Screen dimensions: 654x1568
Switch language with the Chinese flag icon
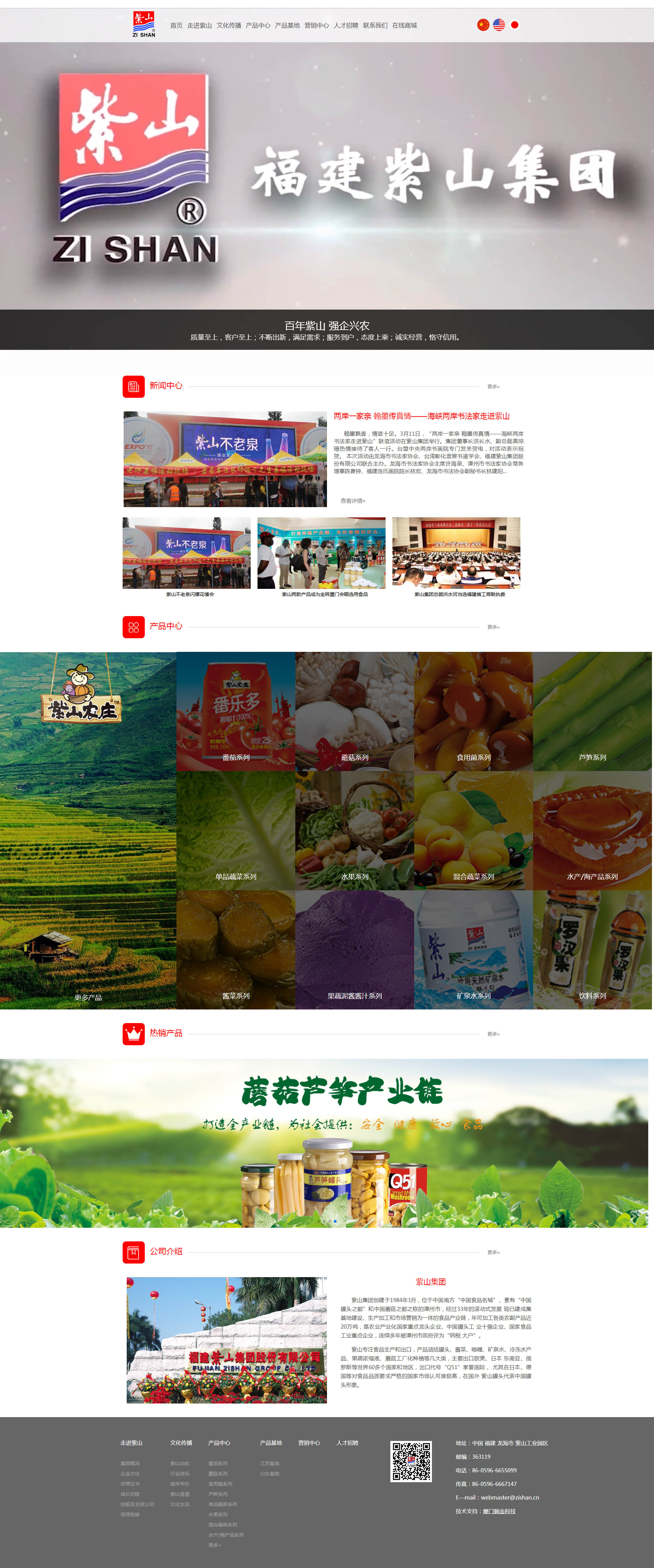[483, 25]
